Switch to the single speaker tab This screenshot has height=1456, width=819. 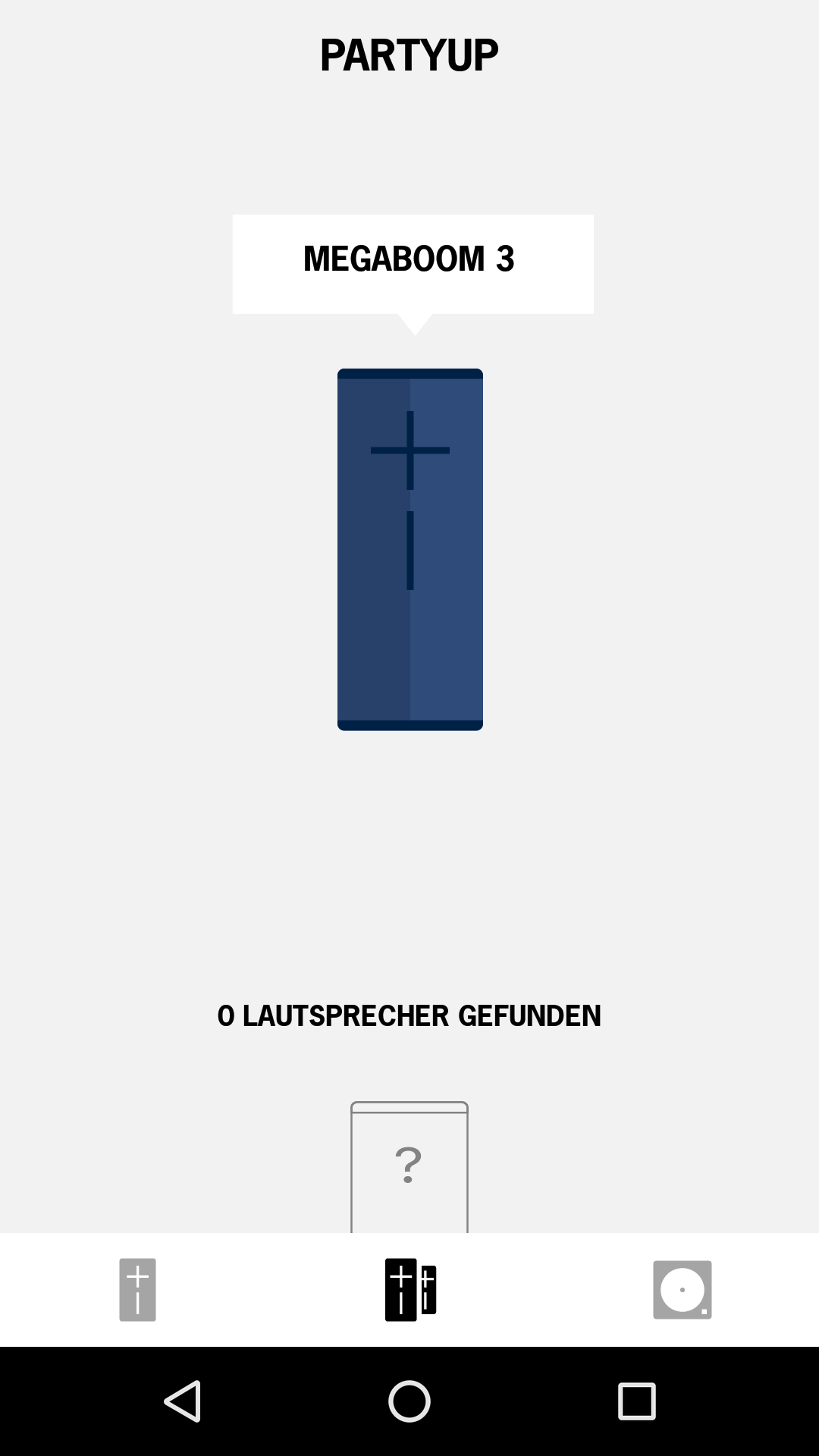137,1289
